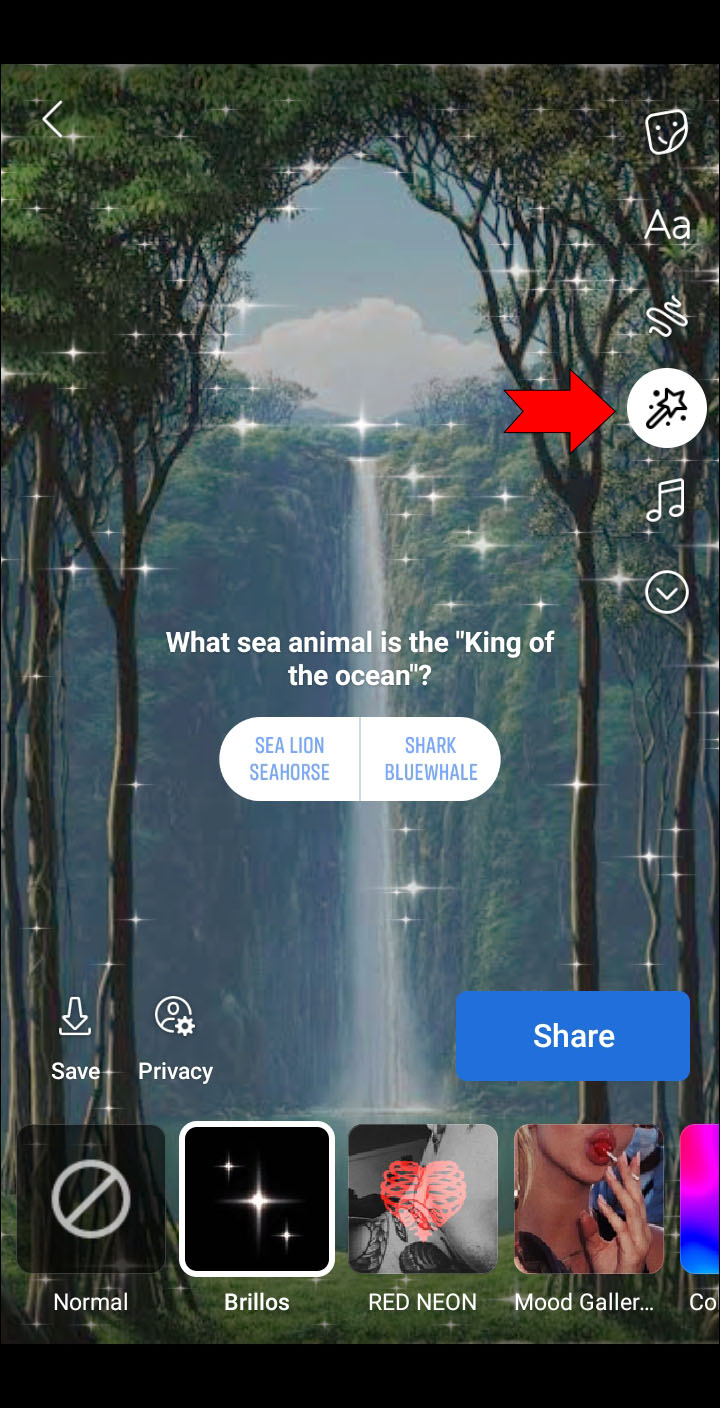Image resolution: width=720 pixels, height=1408 pixels.
Task: Share the story
Action: 572,1036
